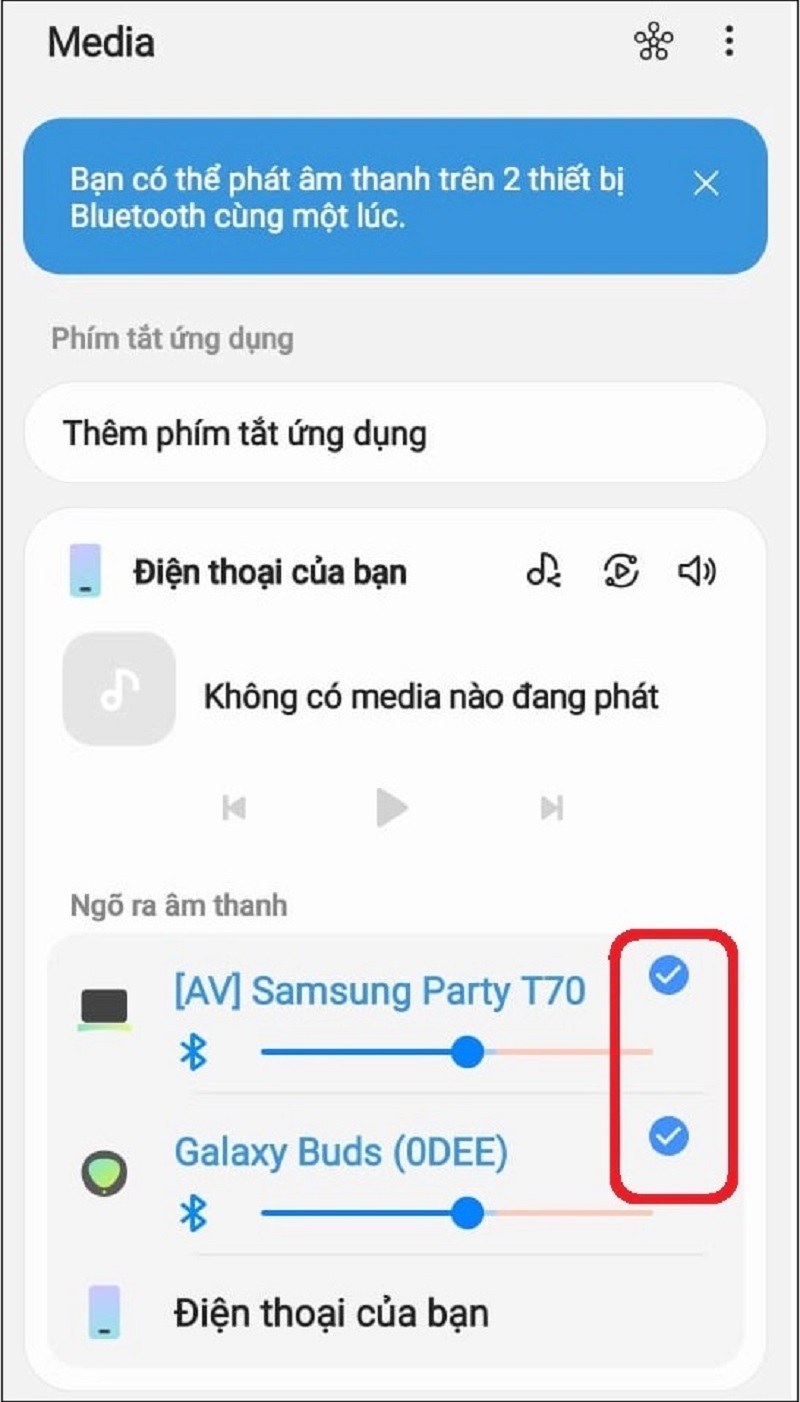Set the Galaxy Buds volume slider
This screenshot has height=1402, width=800.
click(x=467, y=1213)
